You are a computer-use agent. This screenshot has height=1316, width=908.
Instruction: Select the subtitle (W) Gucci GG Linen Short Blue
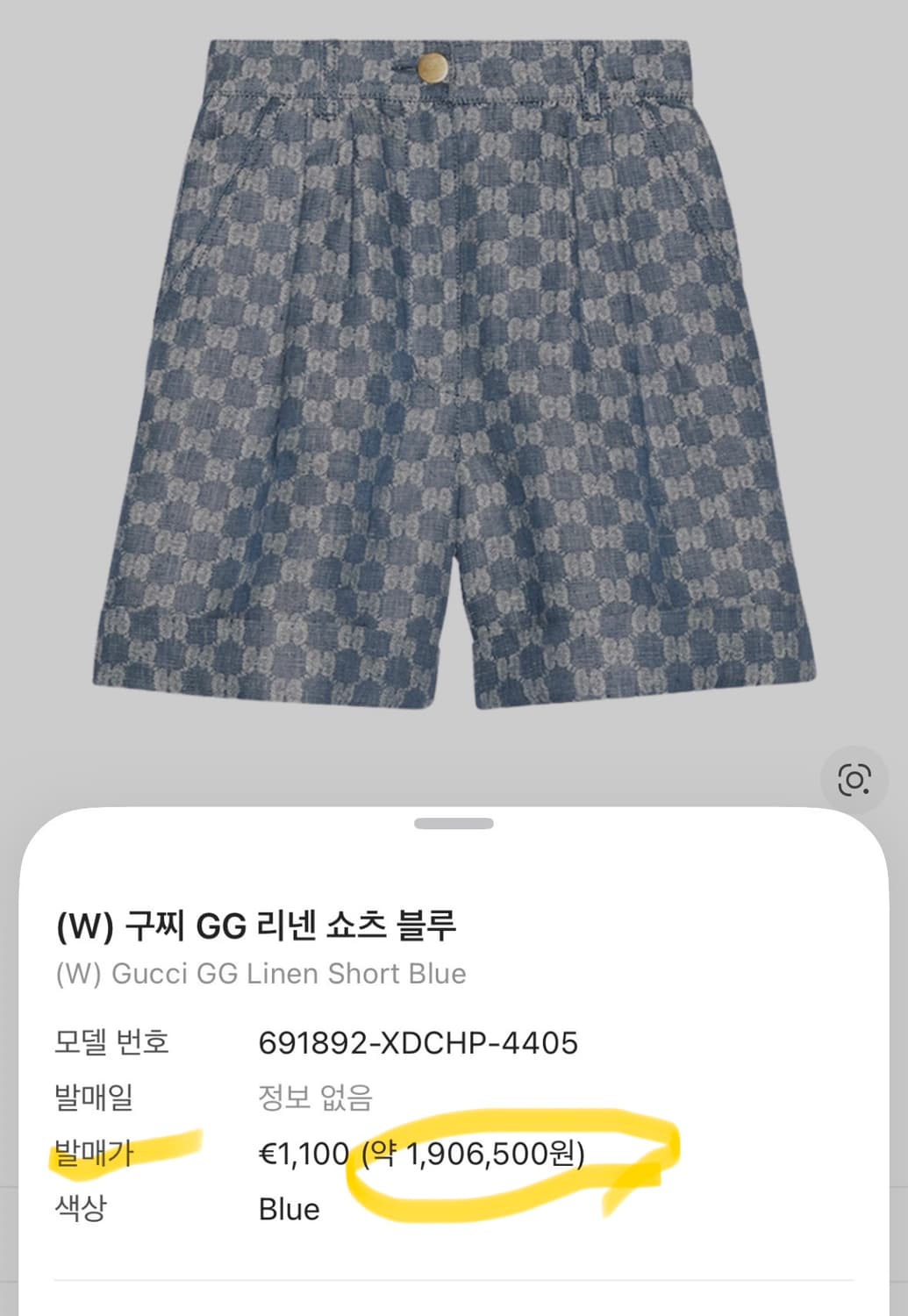(259, 973)
